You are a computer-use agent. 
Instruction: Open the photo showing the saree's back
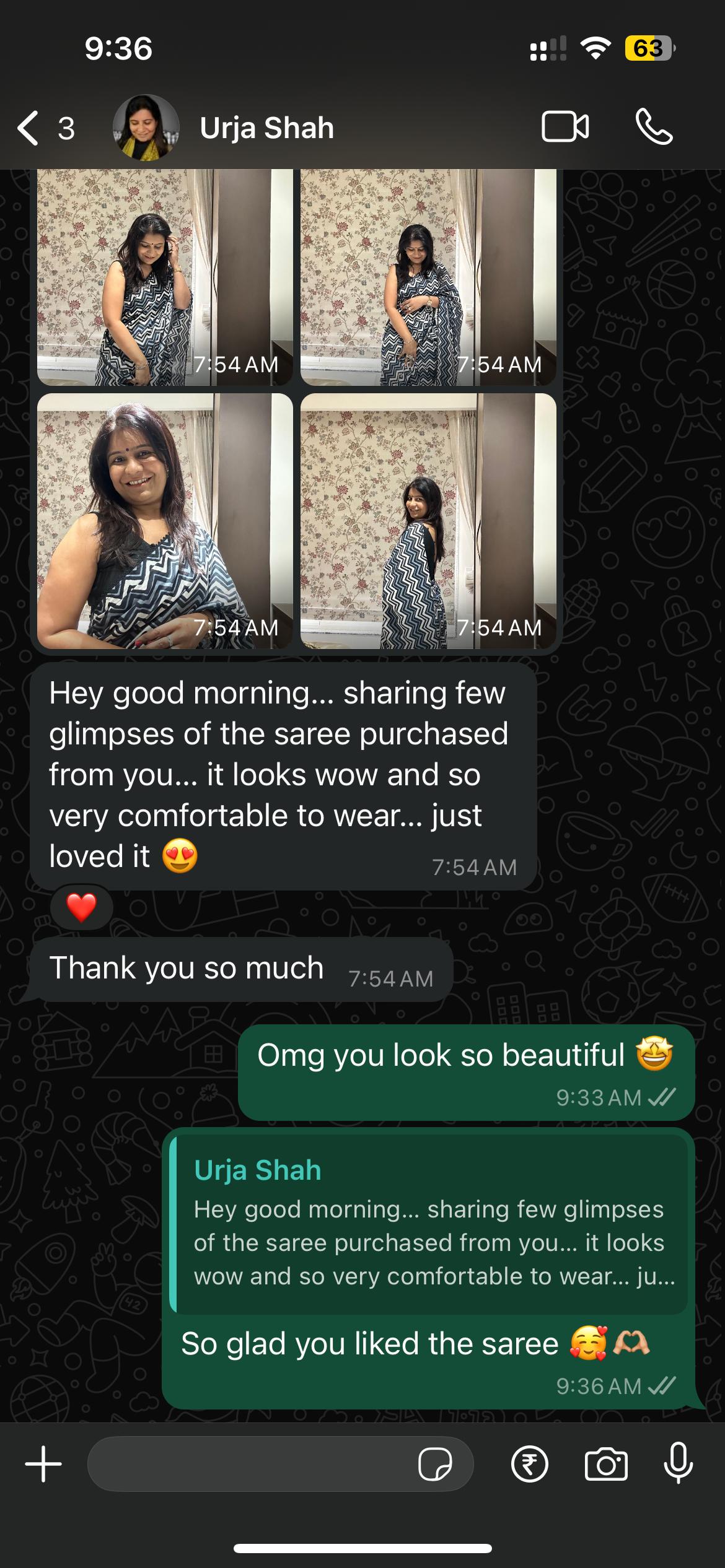(x=428, y=521)
